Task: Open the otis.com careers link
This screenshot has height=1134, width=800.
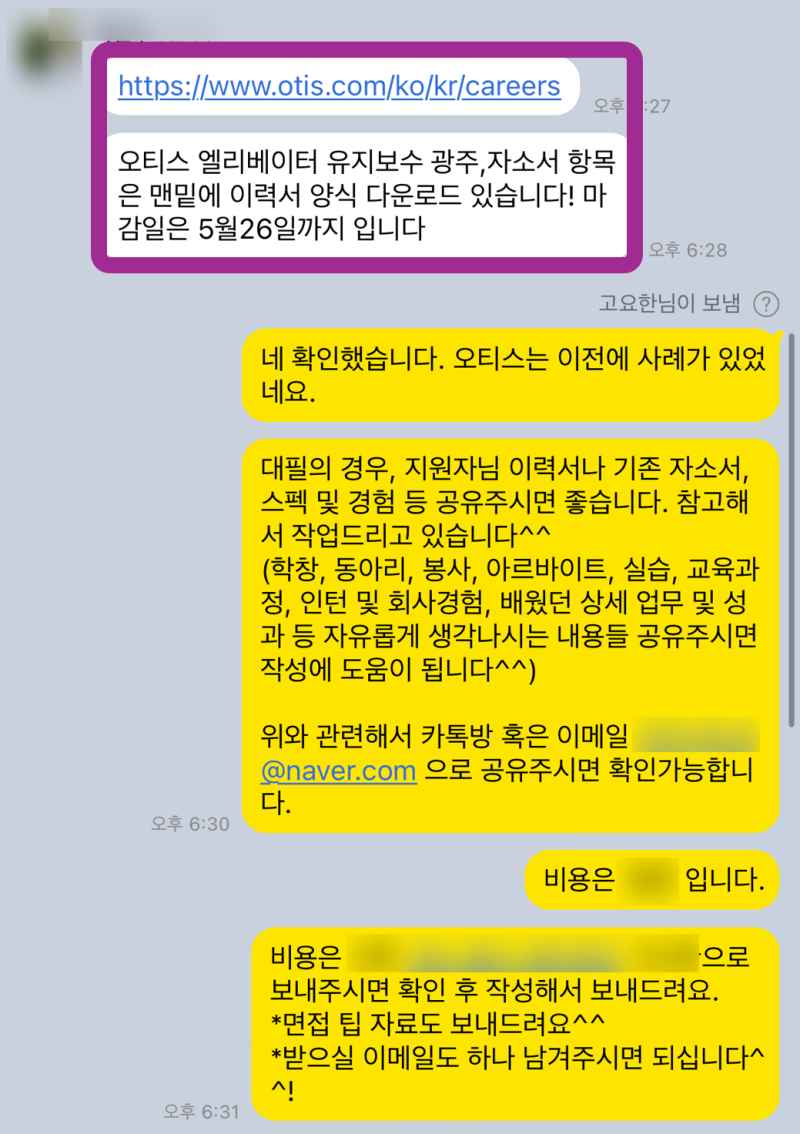Action: (x=339, y=86)
